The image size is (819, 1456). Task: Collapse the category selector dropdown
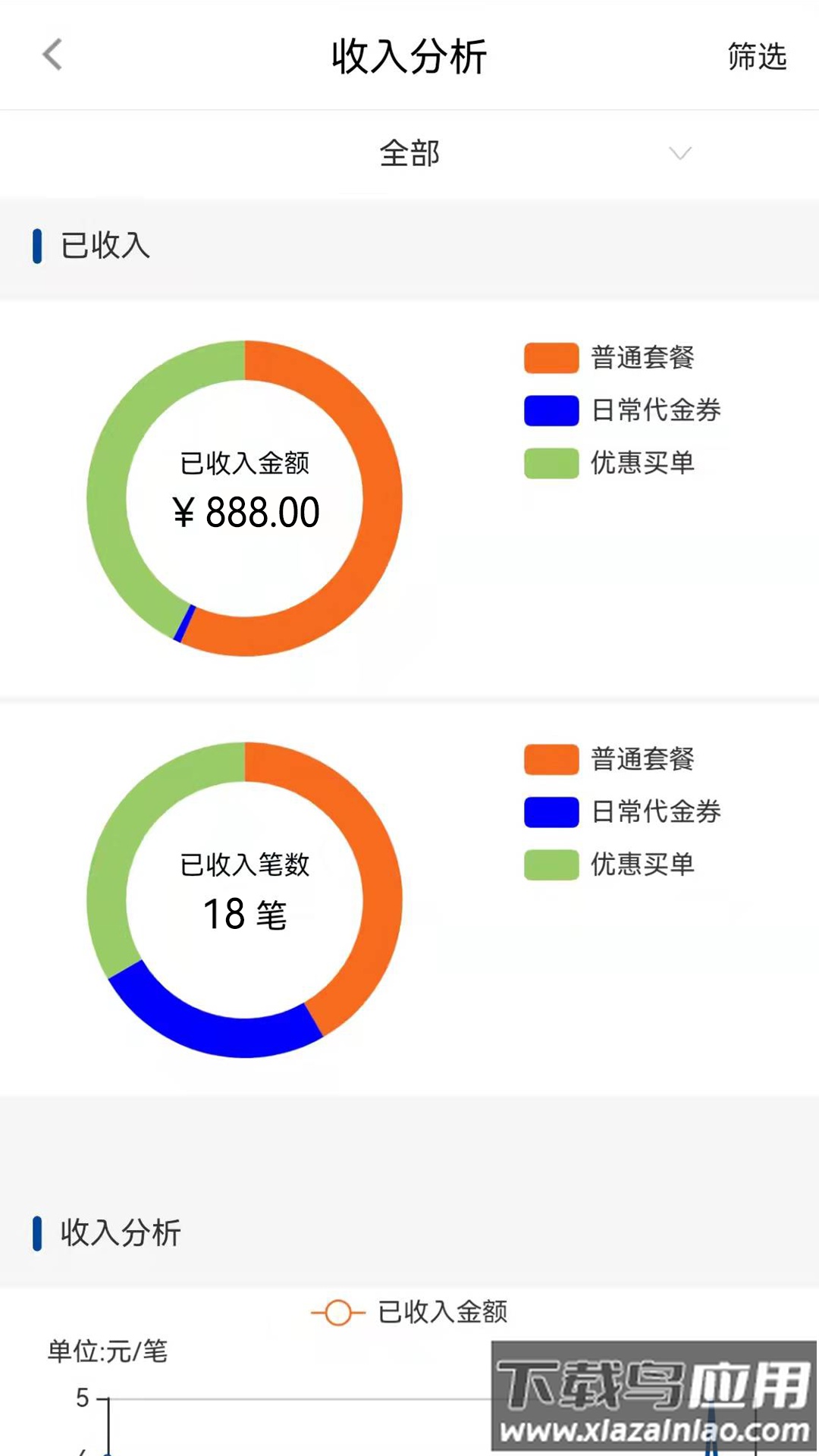409,154
